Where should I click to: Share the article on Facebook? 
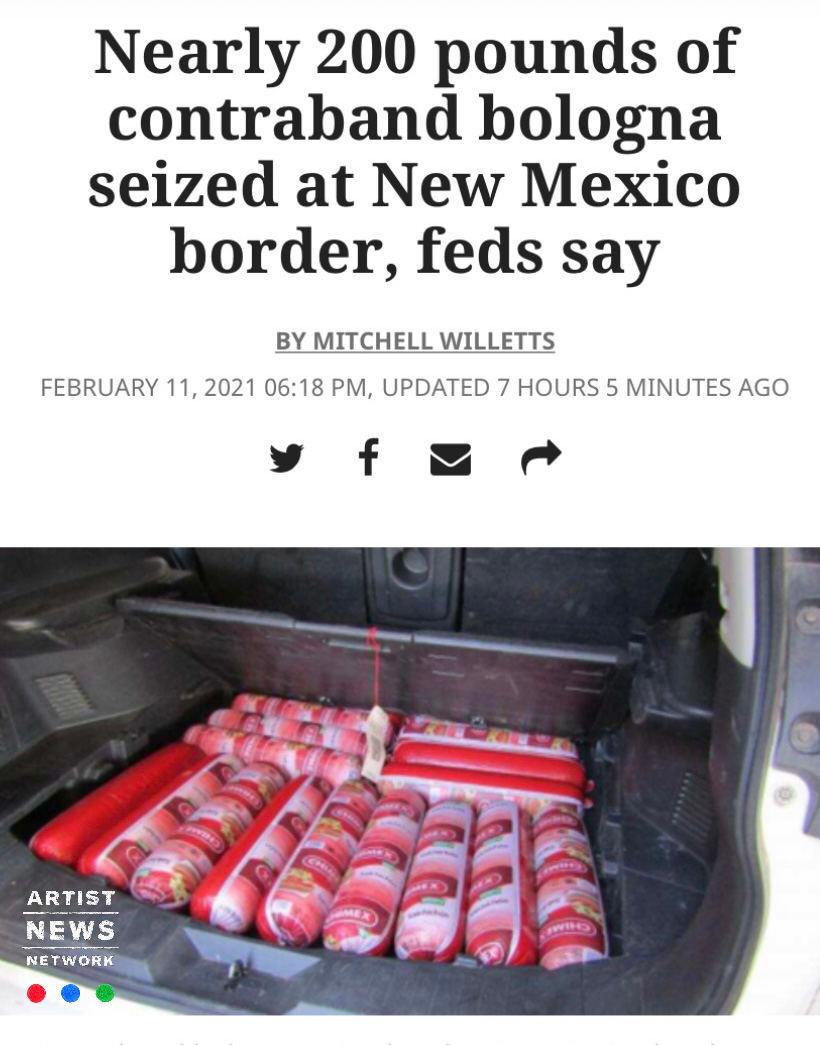coord(368,457)
